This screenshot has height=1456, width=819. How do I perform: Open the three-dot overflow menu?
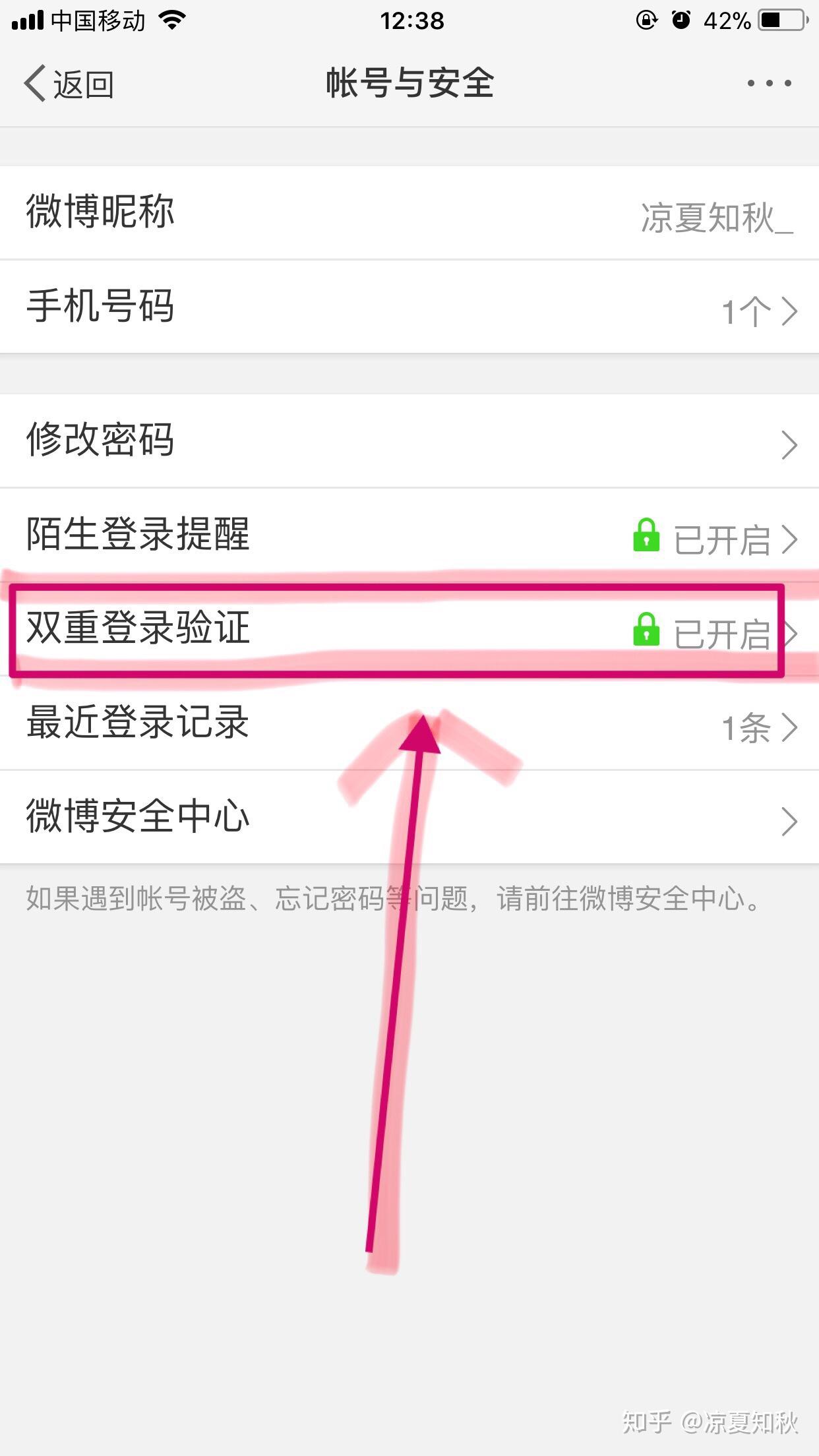(769, 84)
